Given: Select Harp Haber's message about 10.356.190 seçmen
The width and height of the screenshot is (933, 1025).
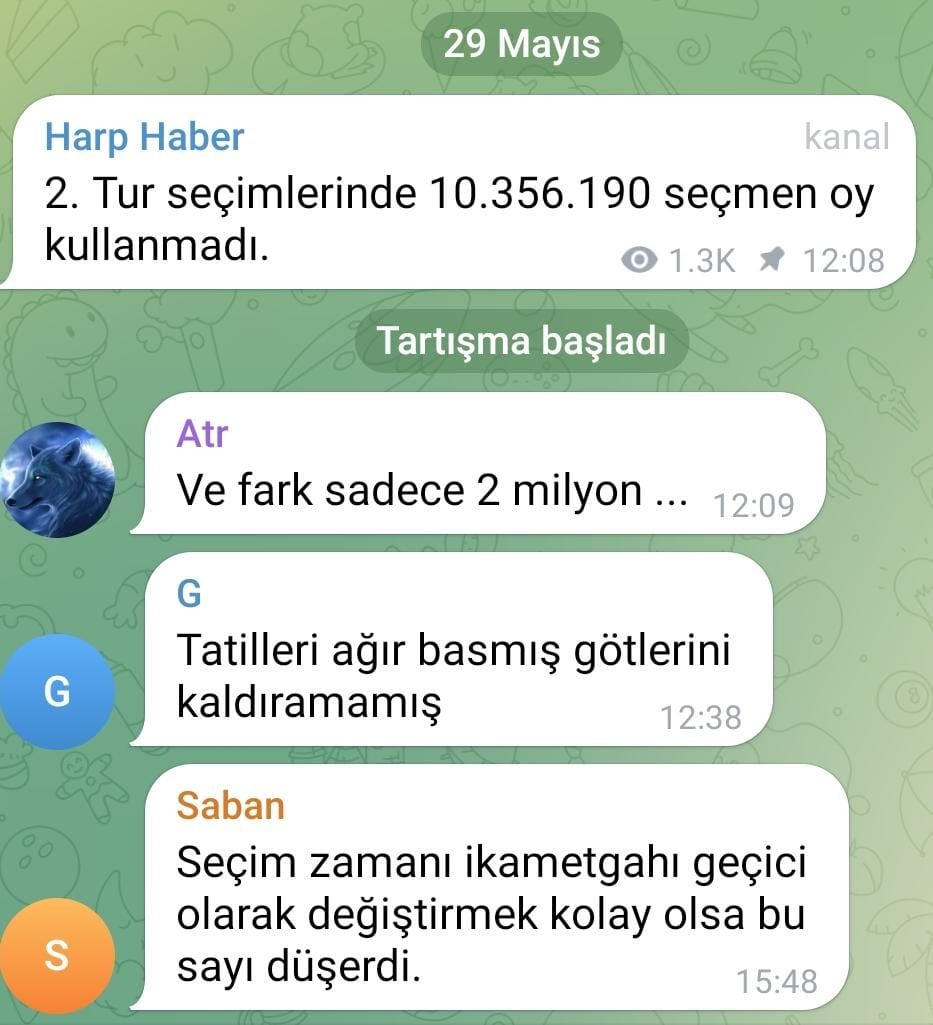Looking at the screenshot, I should click(459, 218).
